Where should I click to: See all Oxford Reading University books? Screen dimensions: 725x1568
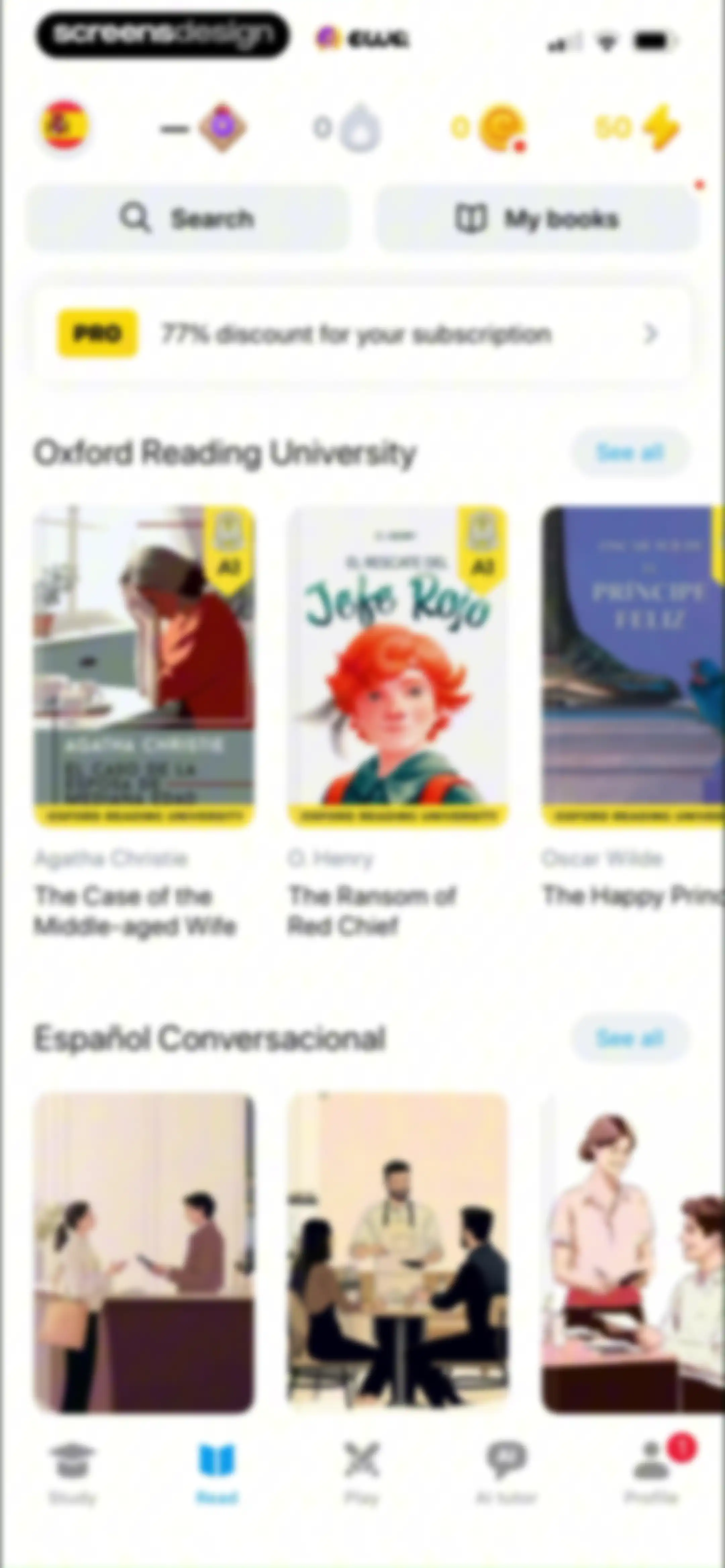point(631,453)
